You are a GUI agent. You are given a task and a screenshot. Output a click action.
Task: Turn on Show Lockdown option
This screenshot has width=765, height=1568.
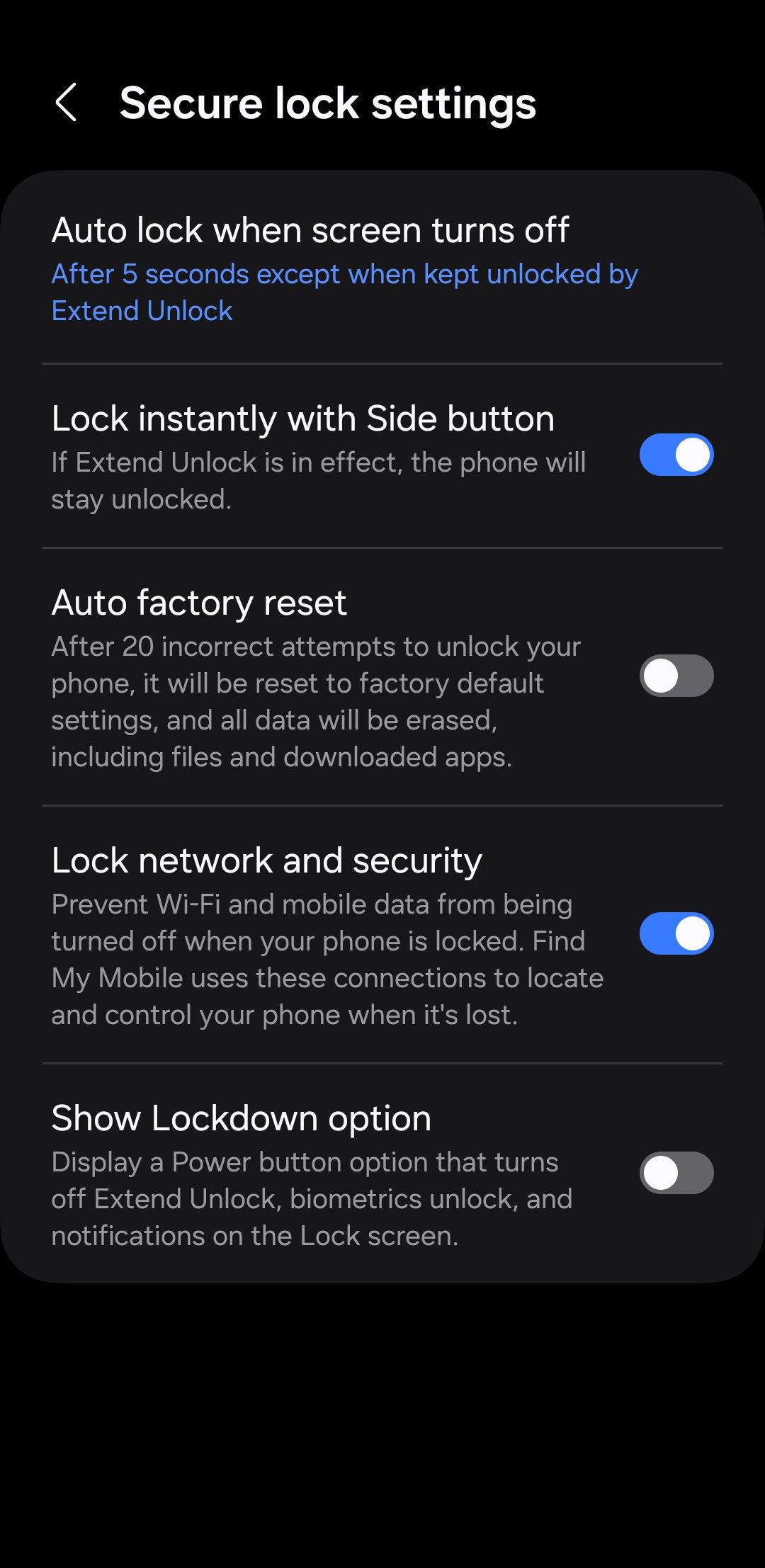676,1173
